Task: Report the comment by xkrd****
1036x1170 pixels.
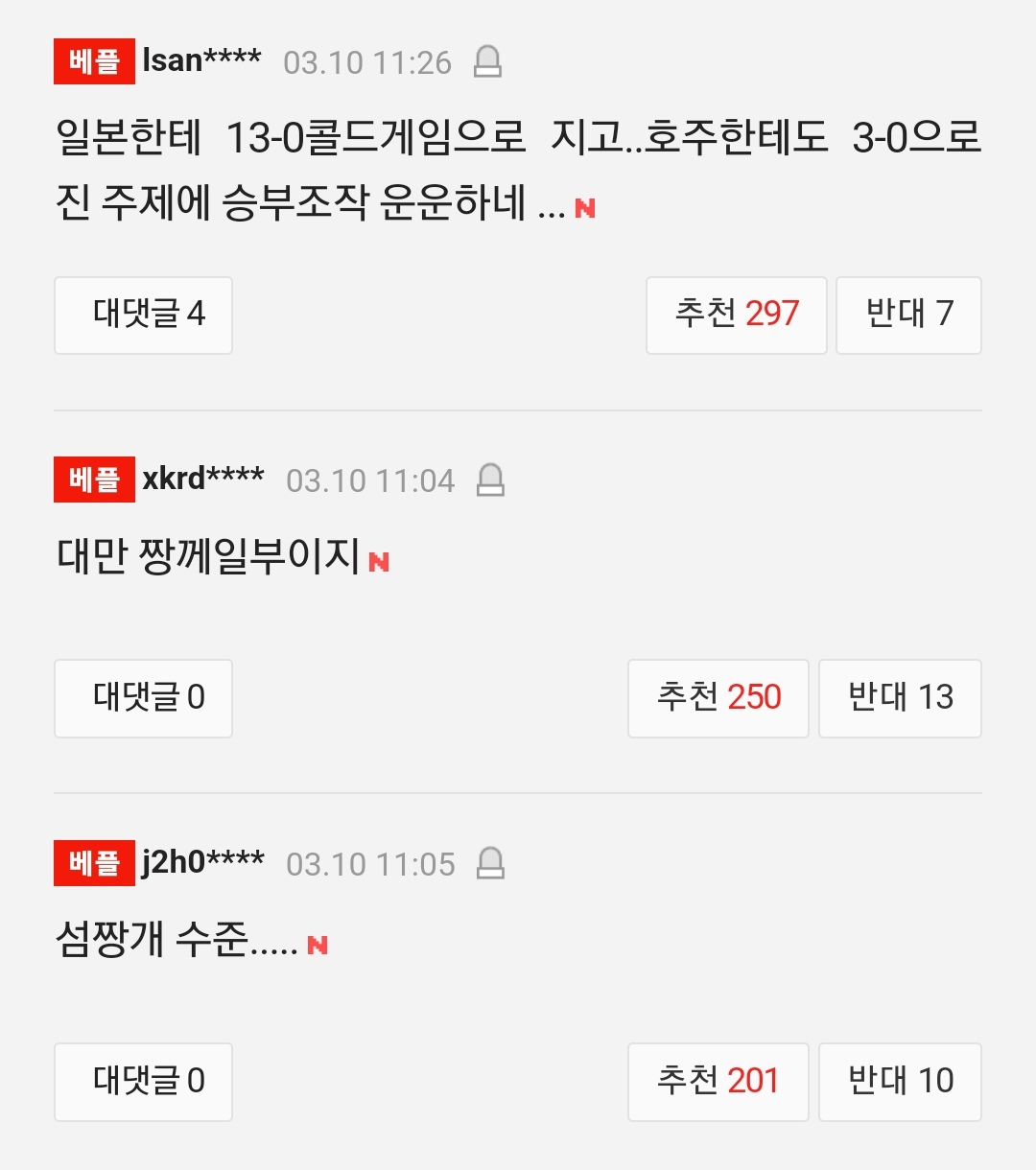Action: [x=490, y=480]
